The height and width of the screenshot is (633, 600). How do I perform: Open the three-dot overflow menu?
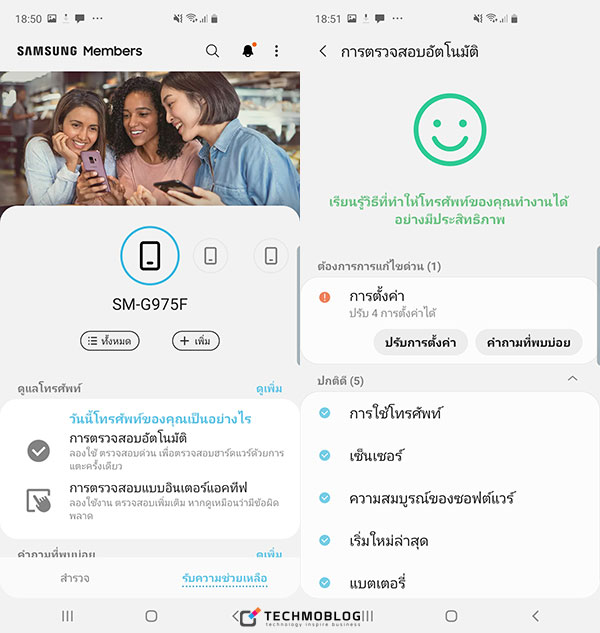(277, 51)
